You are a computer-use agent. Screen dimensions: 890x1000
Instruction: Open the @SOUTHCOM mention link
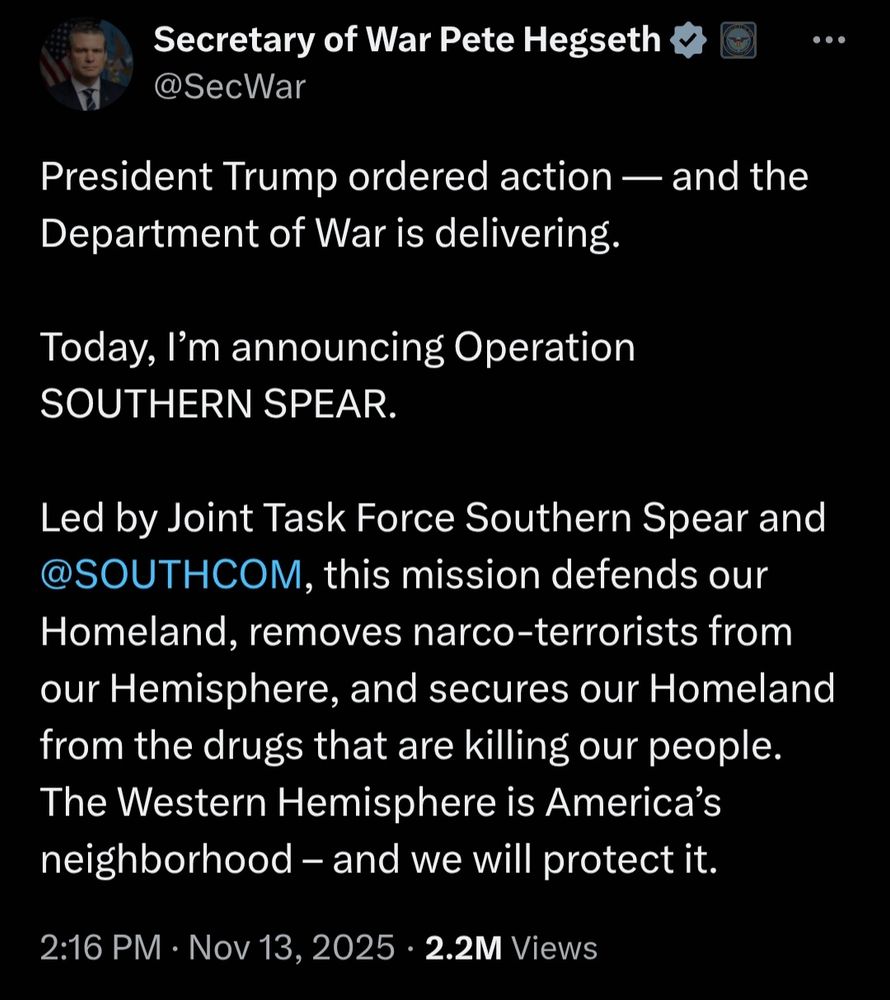(170, 576)
